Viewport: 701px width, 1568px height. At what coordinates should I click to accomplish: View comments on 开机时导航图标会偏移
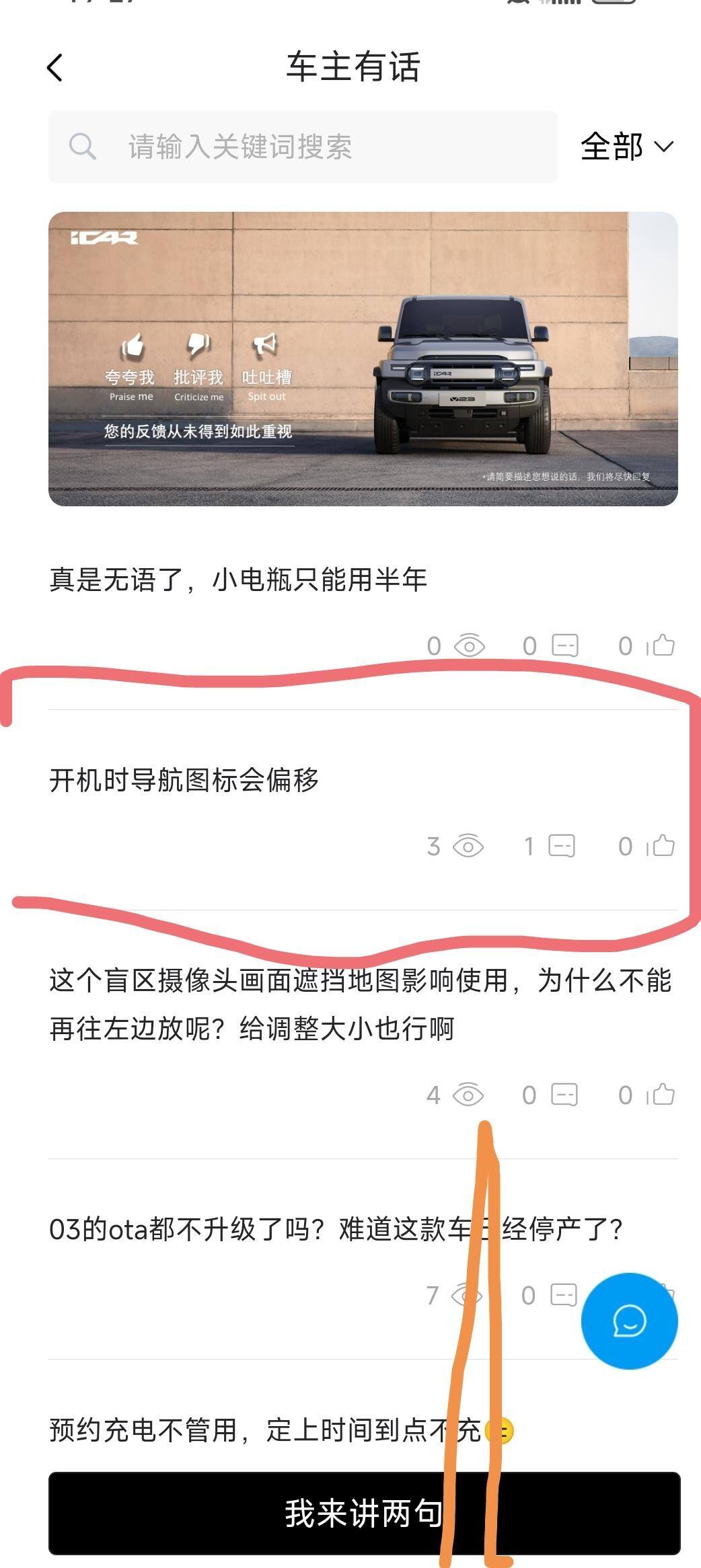561,846
